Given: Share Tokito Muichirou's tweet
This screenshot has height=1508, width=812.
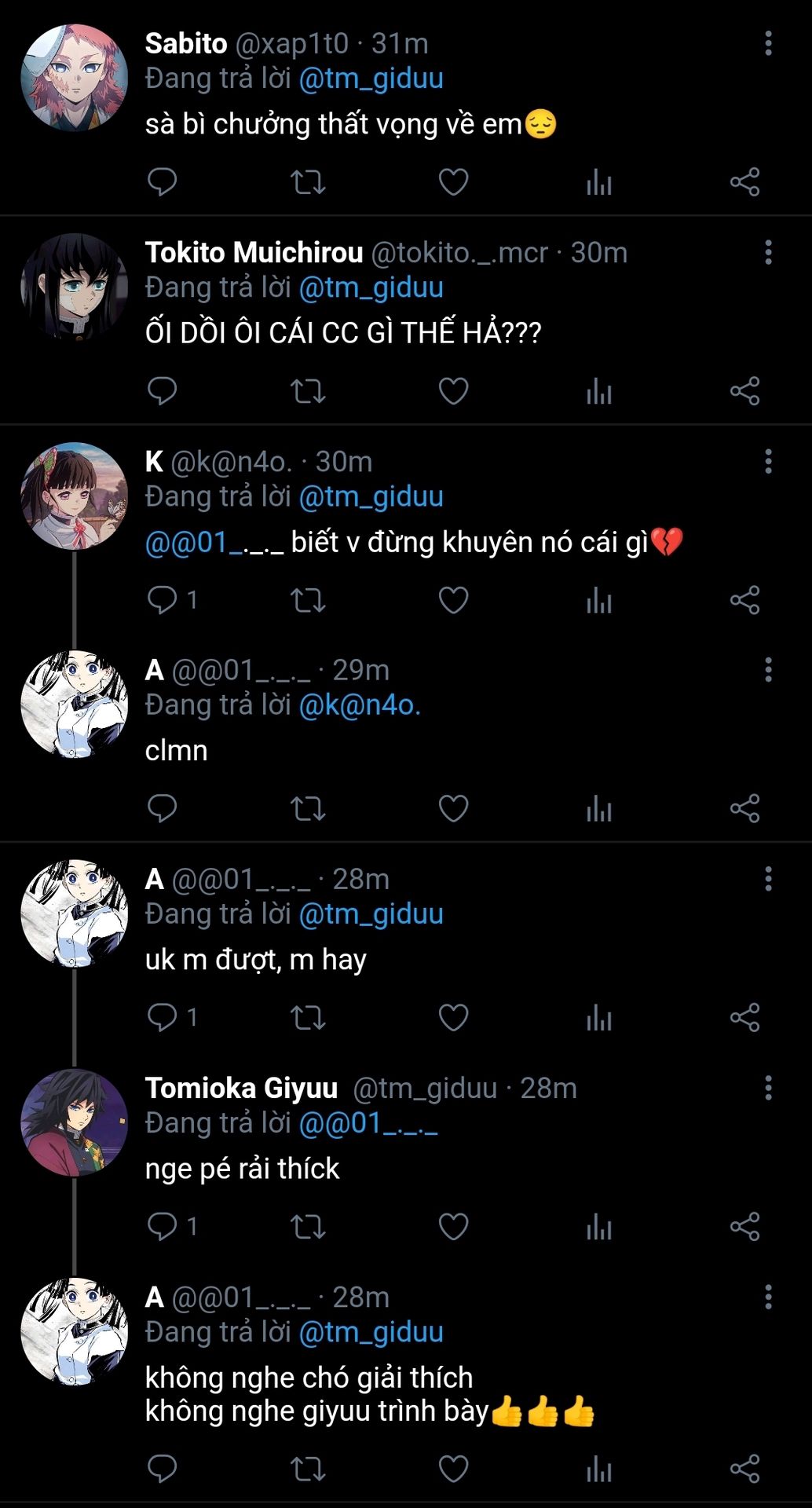Looking at the screenshot, I should coord(744,391).
